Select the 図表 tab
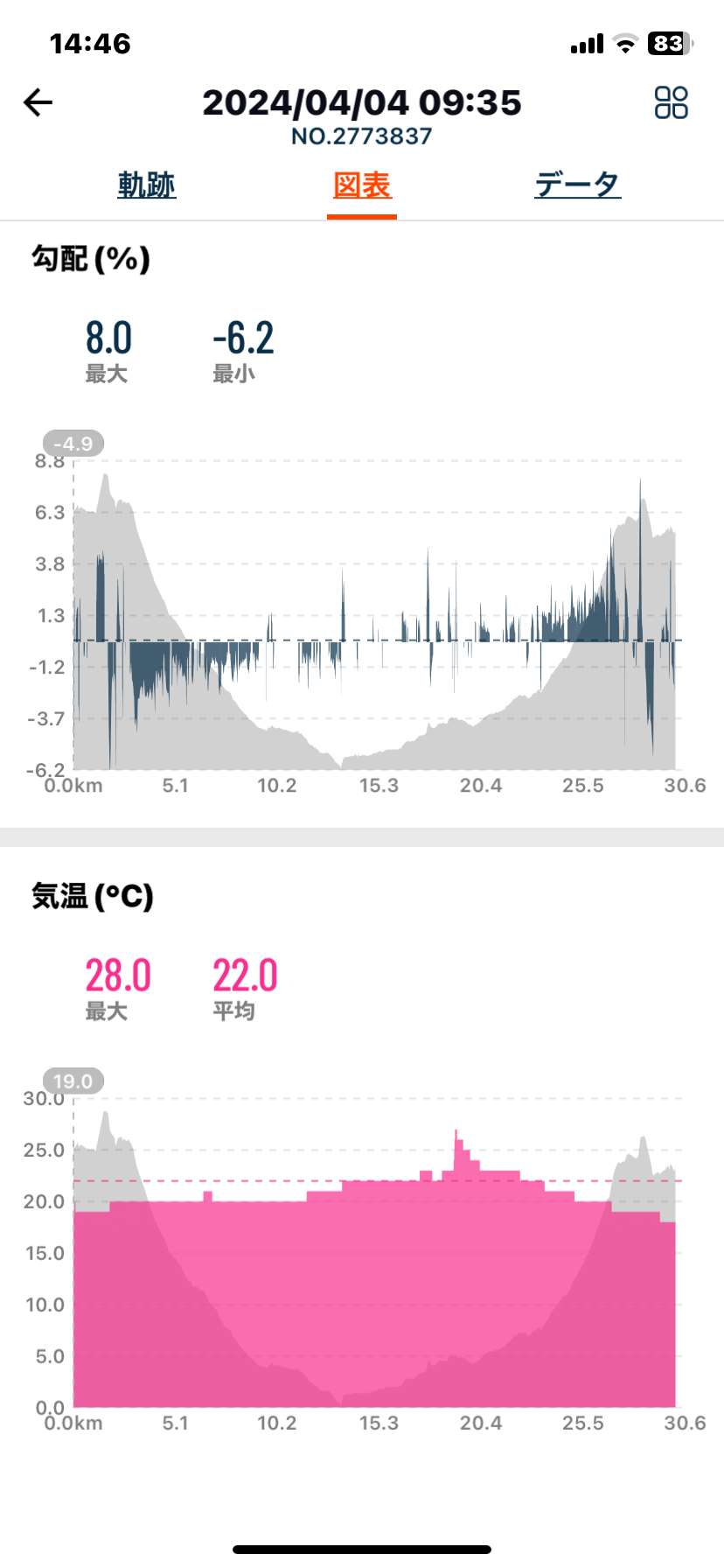724x1568 pixels. click(x=362, y=185)
